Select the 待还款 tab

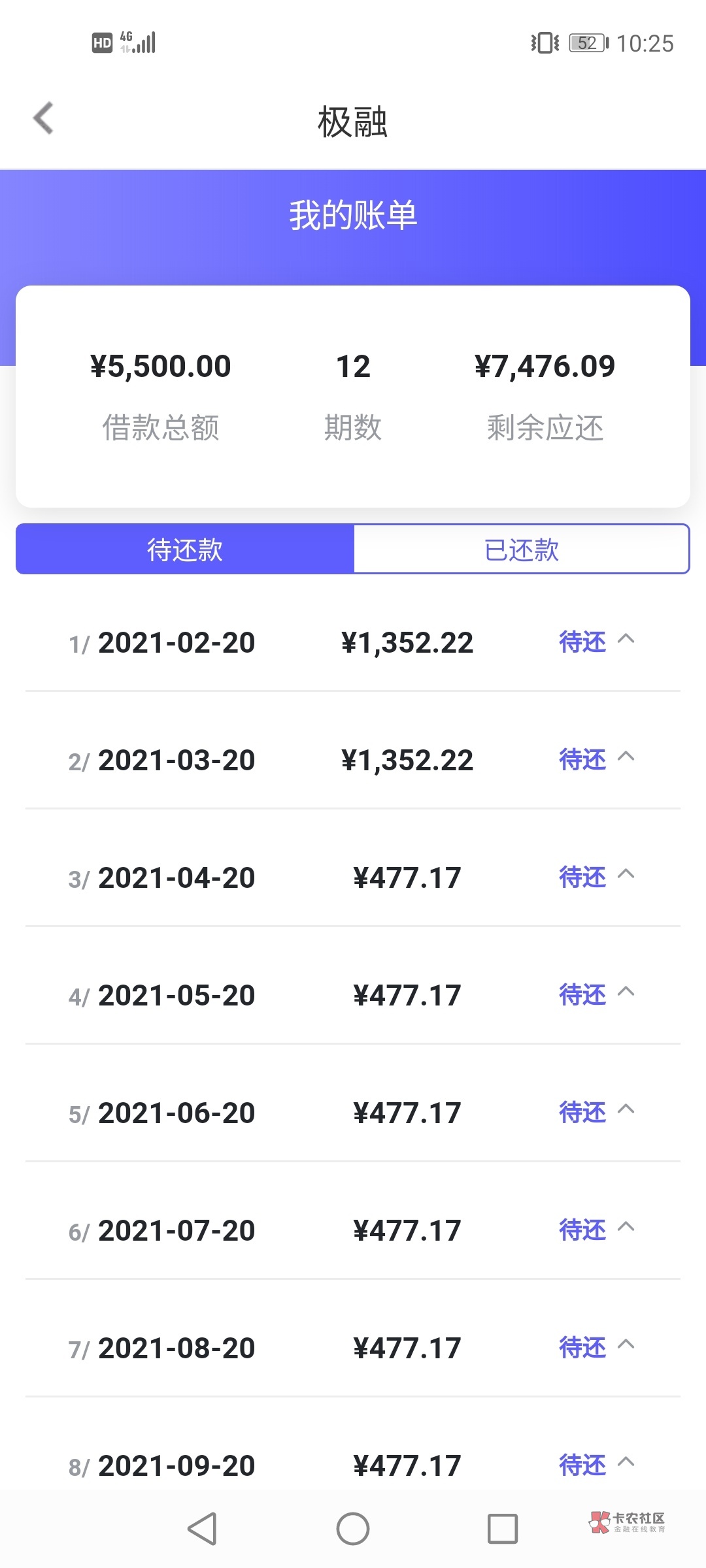185,549
